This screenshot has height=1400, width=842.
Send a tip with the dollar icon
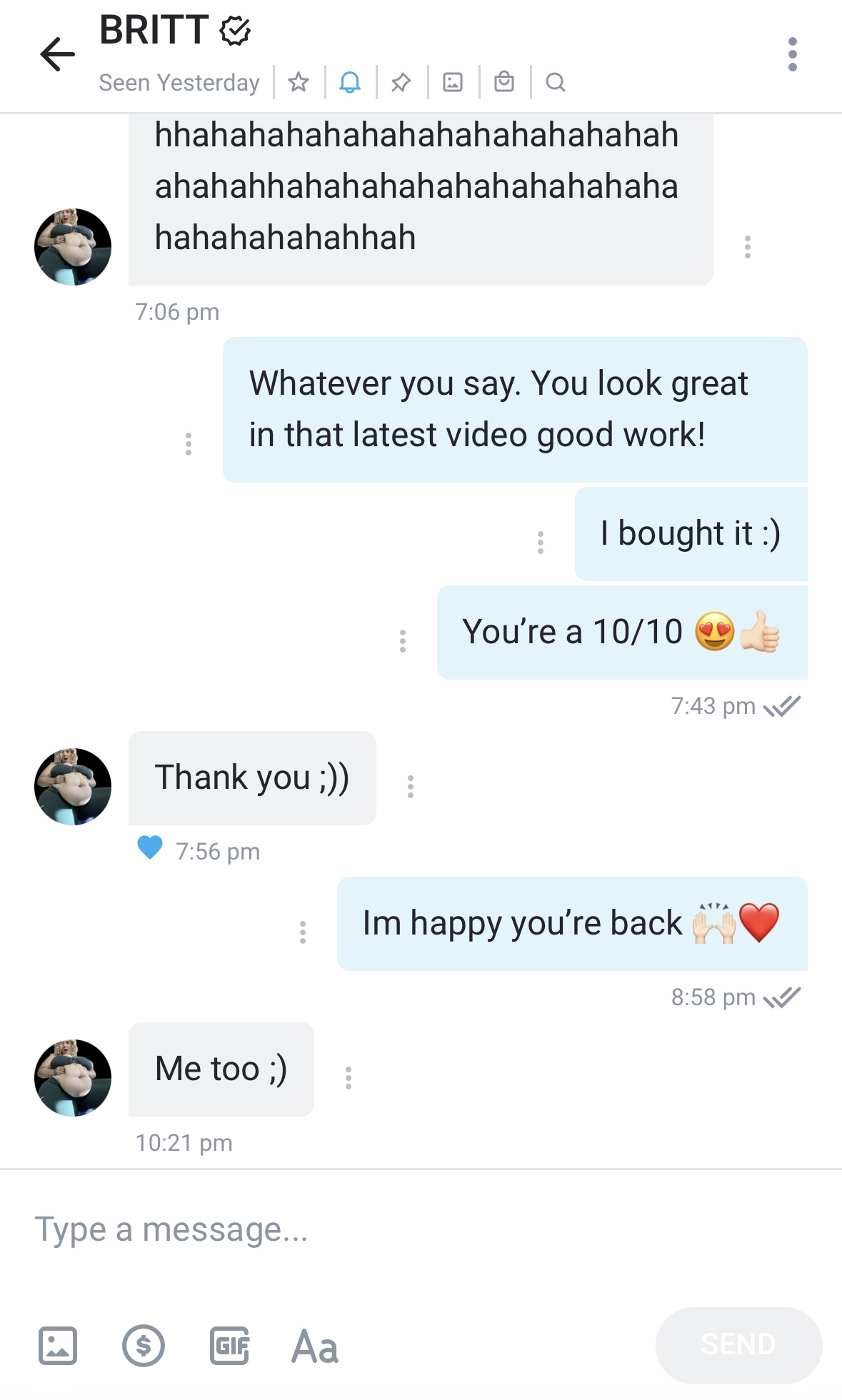tap(144, 1346)
